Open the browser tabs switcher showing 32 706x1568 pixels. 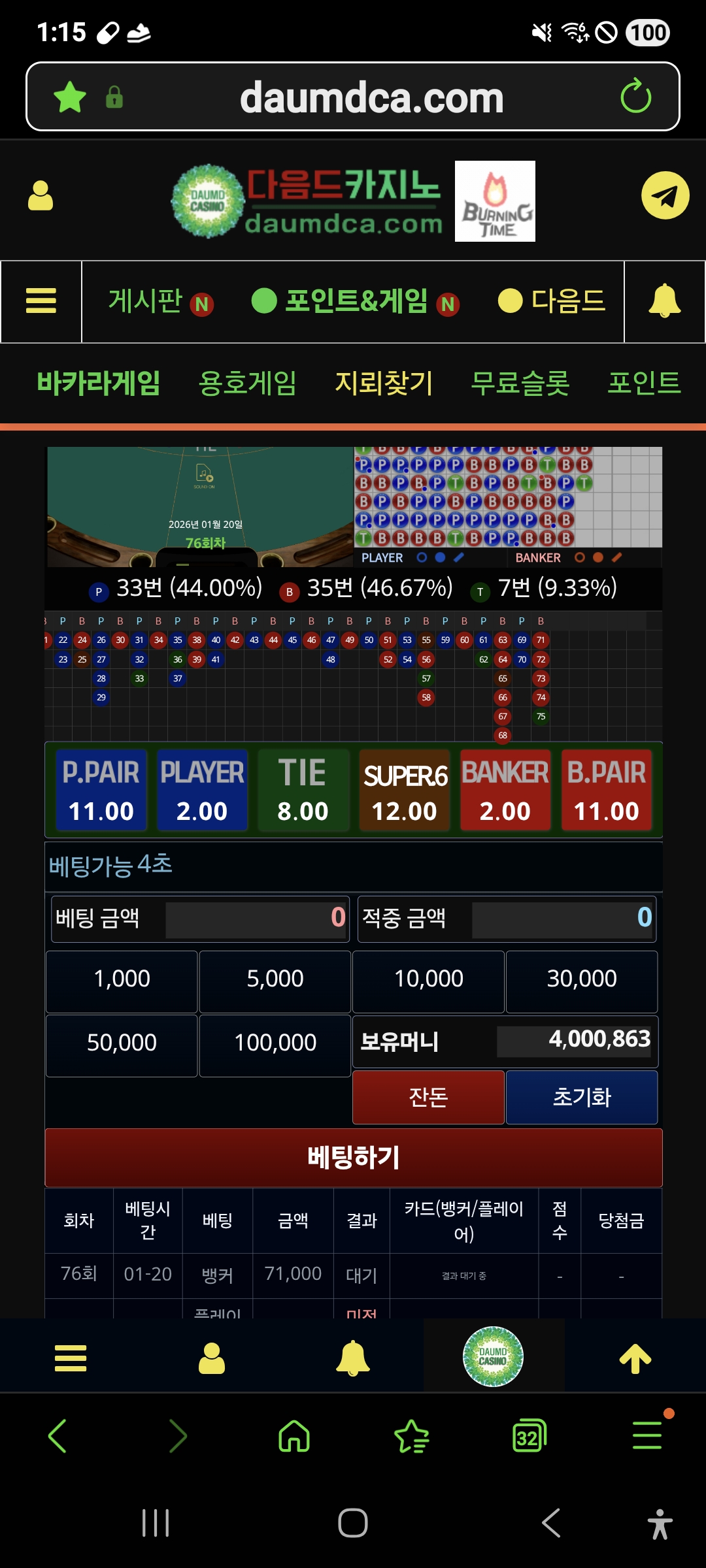tap(529, 1436)
